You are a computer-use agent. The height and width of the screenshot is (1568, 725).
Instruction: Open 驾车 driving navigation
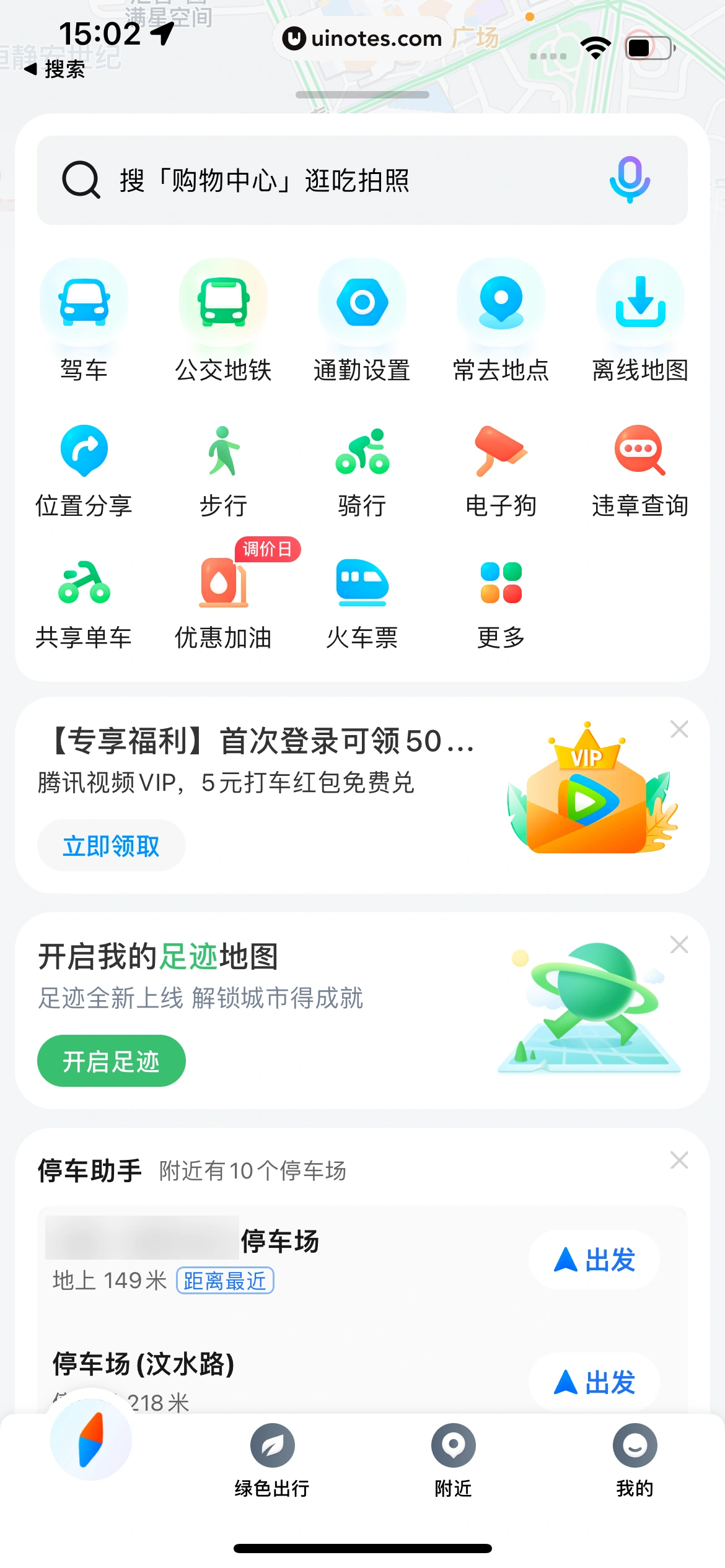84,319
